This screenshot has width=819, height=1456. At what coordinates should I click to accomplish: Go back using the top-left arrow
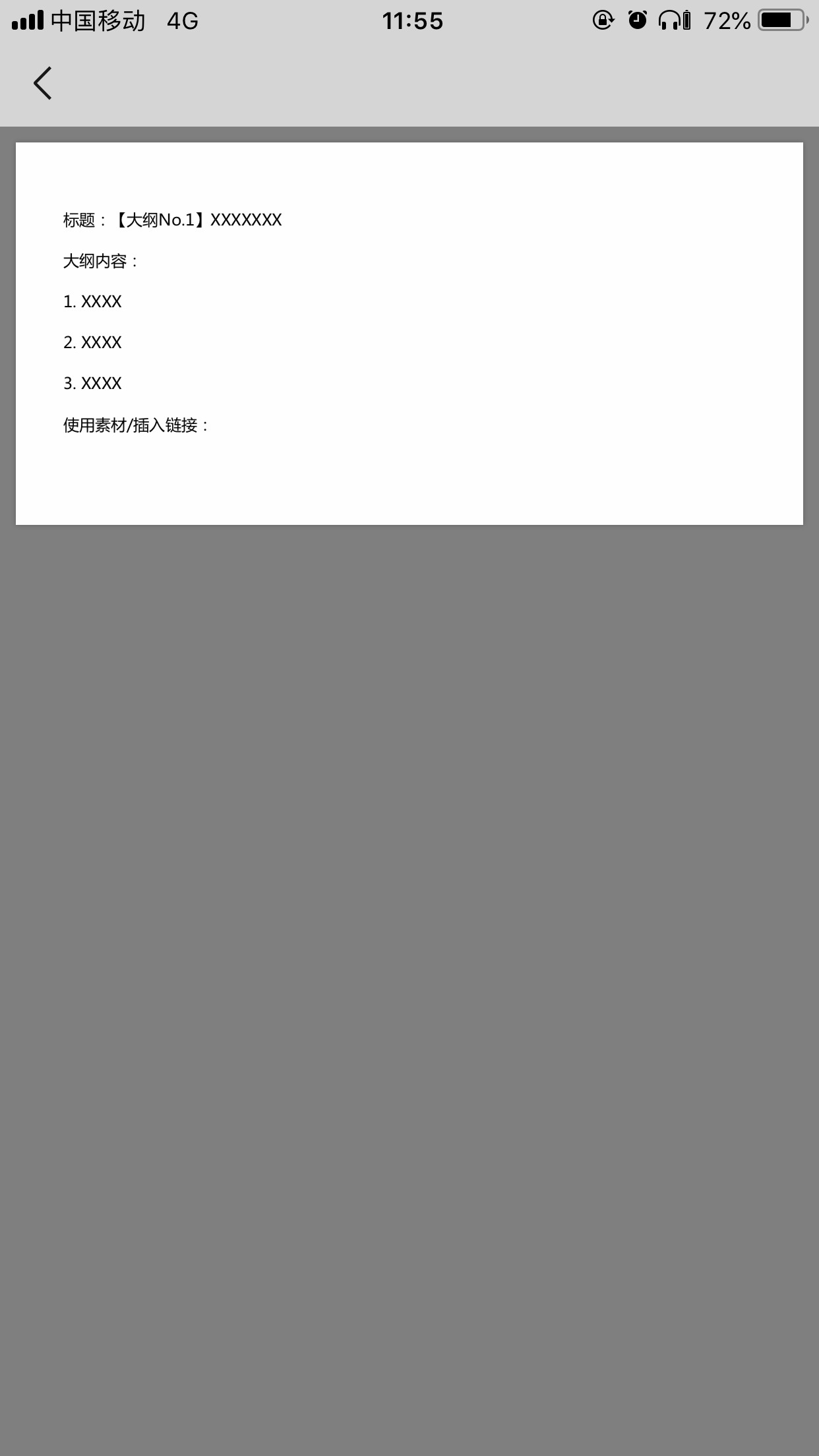click(43, 83)
